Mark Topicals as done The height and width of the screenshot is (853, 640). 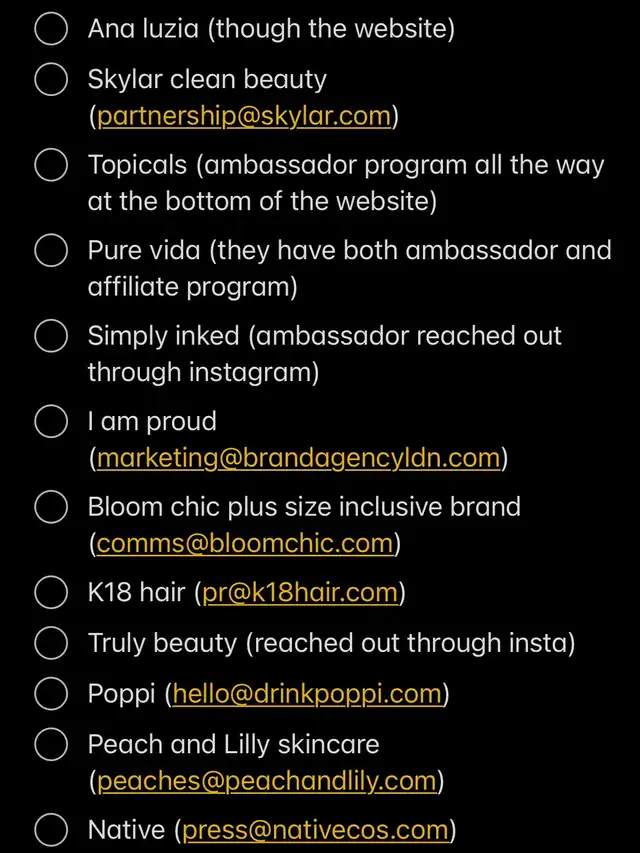pyautogui.click(x=51, y=165)
